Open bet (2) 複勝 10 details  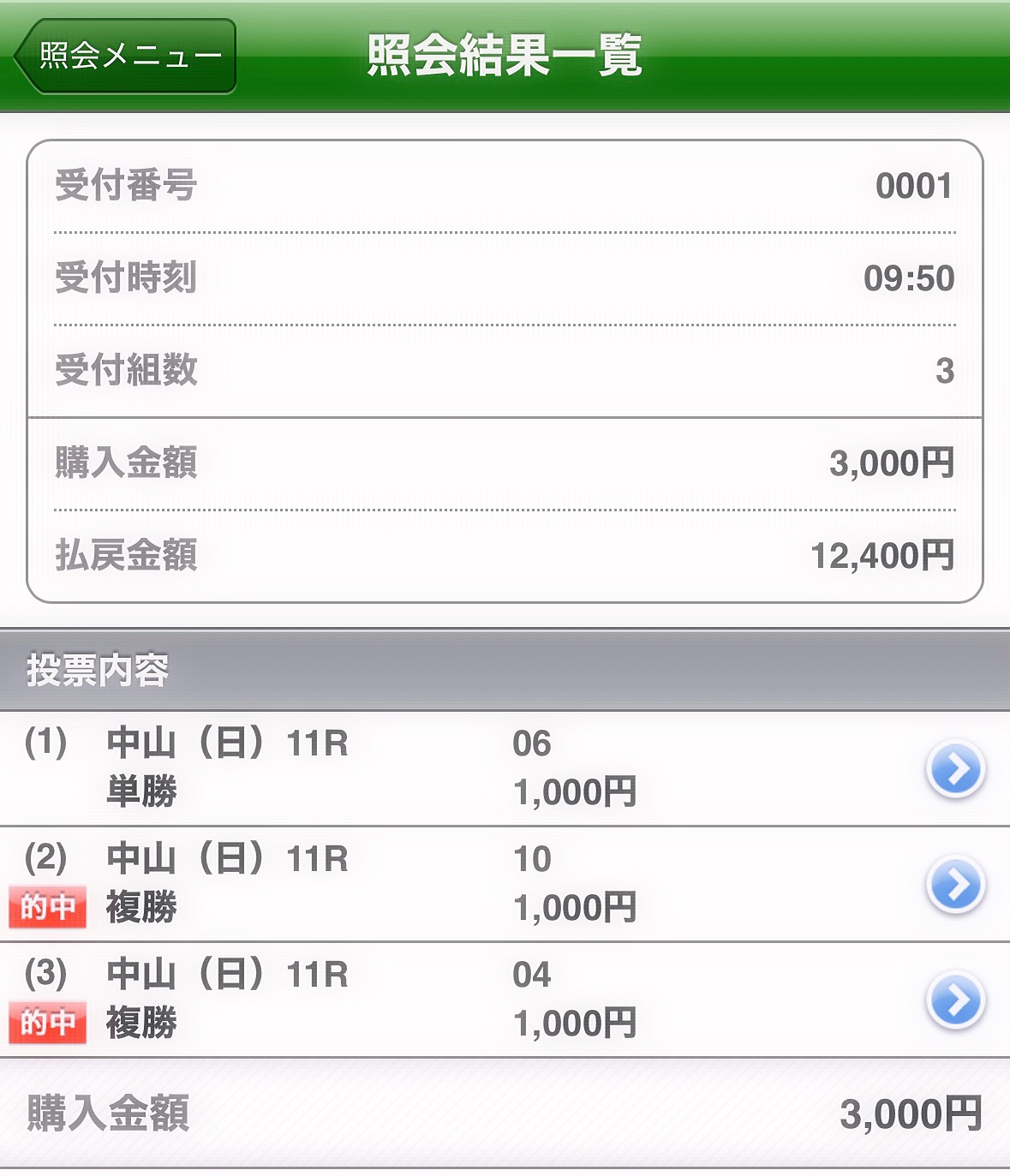955,884
